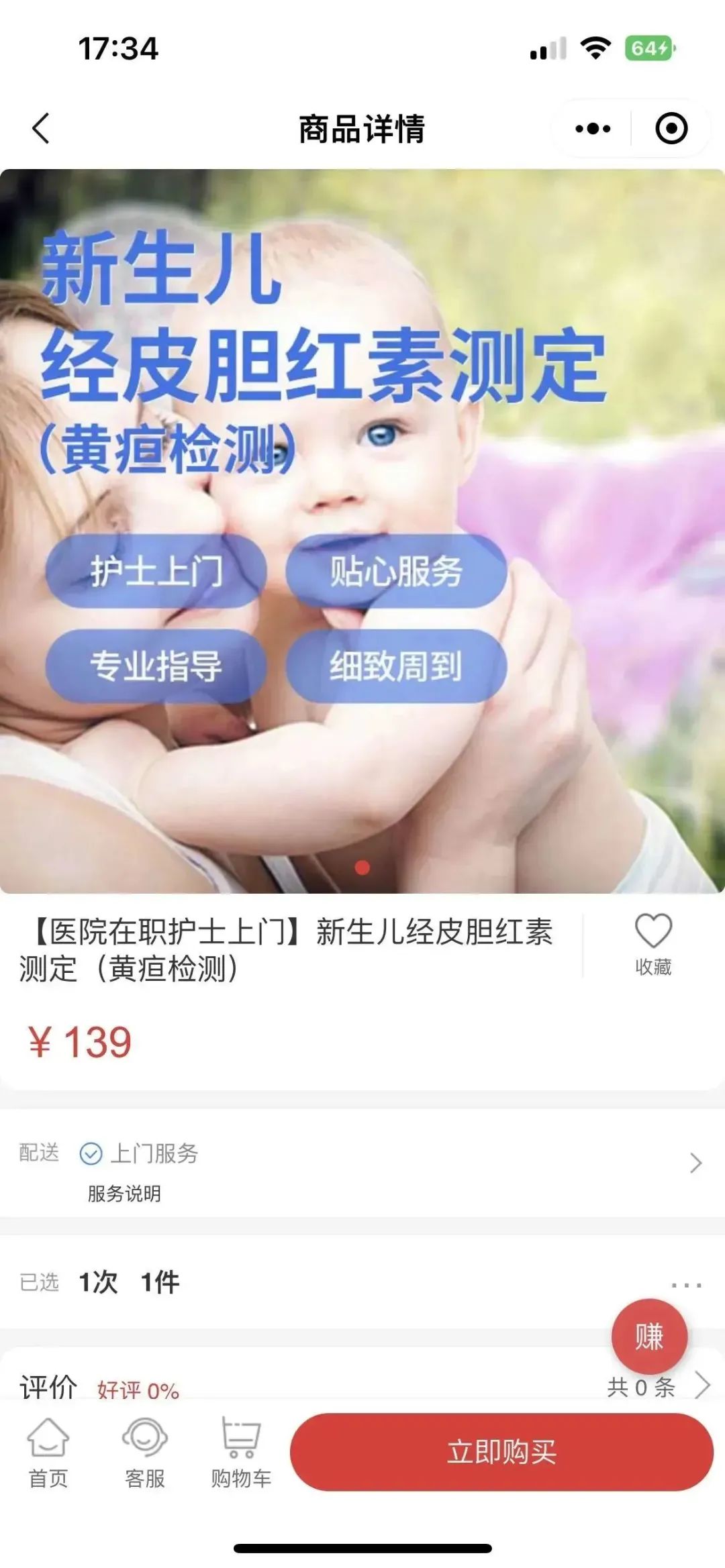The image size is (725, 1568).
Task: Open the product banner image
Action: (362, 530)
